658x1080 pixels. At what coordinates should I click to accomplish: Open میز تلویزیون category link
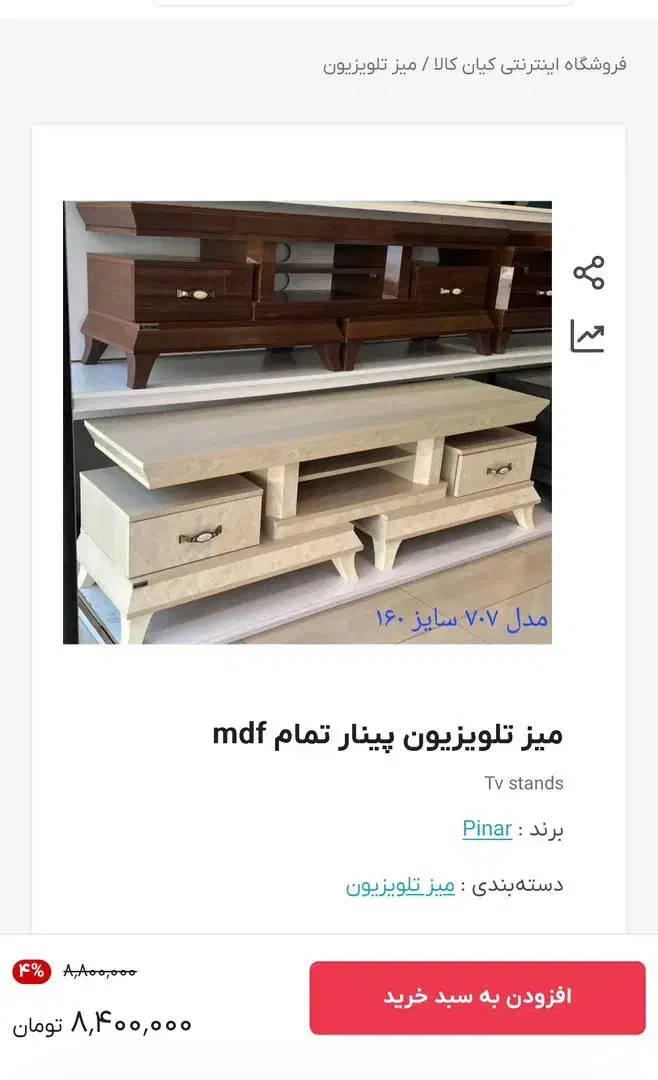(400, 885)
